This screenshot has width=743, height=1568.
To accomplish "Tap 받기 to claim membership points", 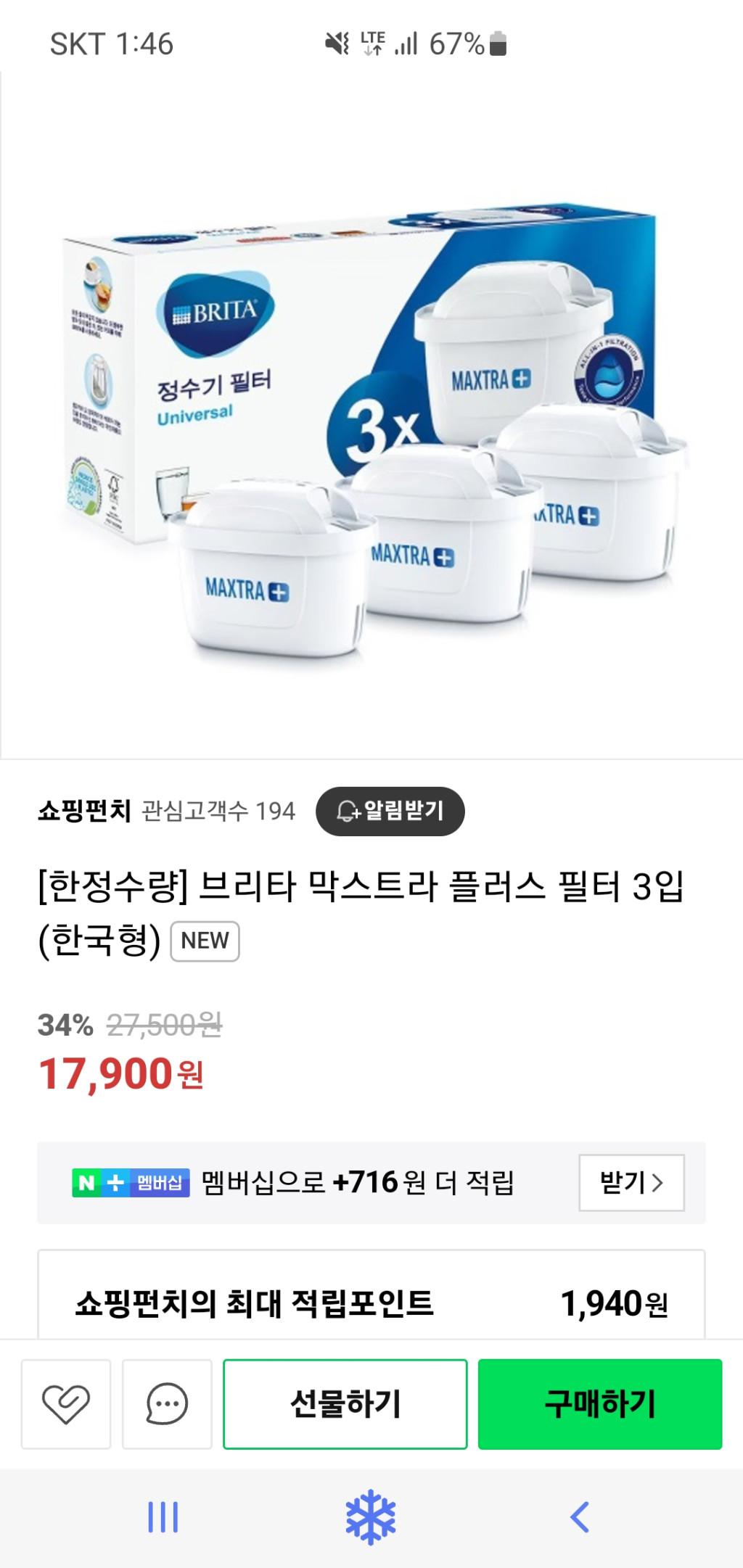I will coord(631,1182).
